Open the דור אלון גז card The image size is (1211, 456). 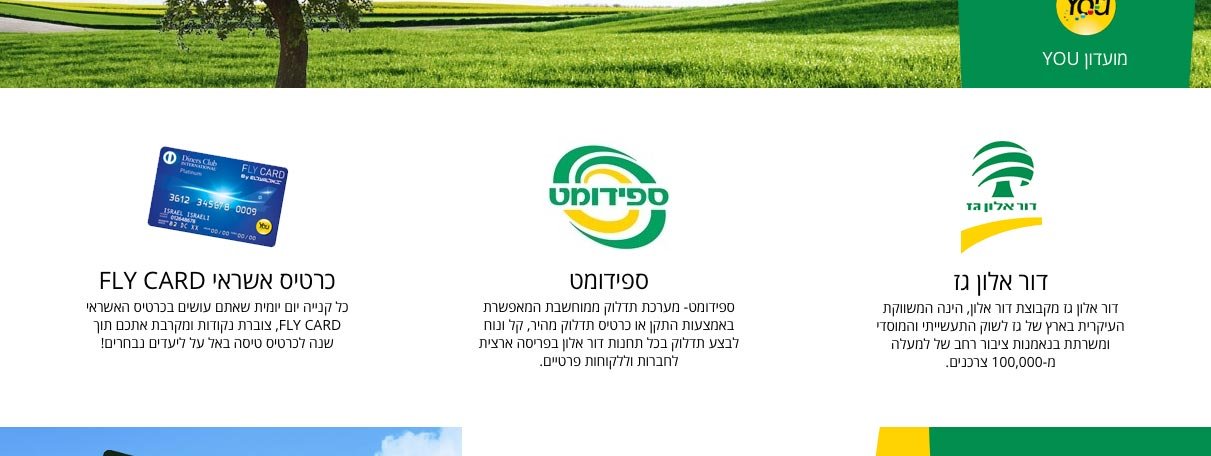(1000, 279)
